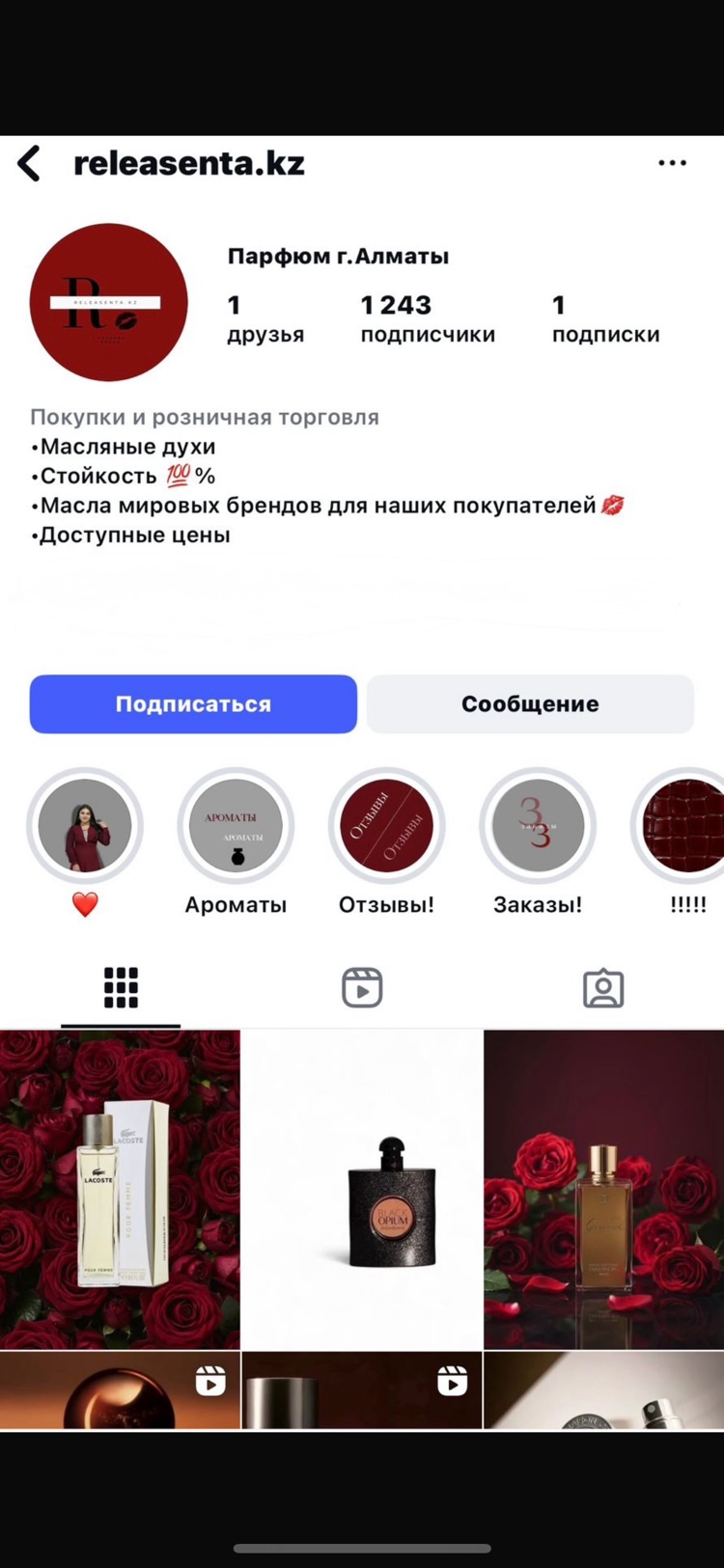Open the gold perfume with roses post
Viewport: 724px width, 1568px height.
coord(604,1189)
